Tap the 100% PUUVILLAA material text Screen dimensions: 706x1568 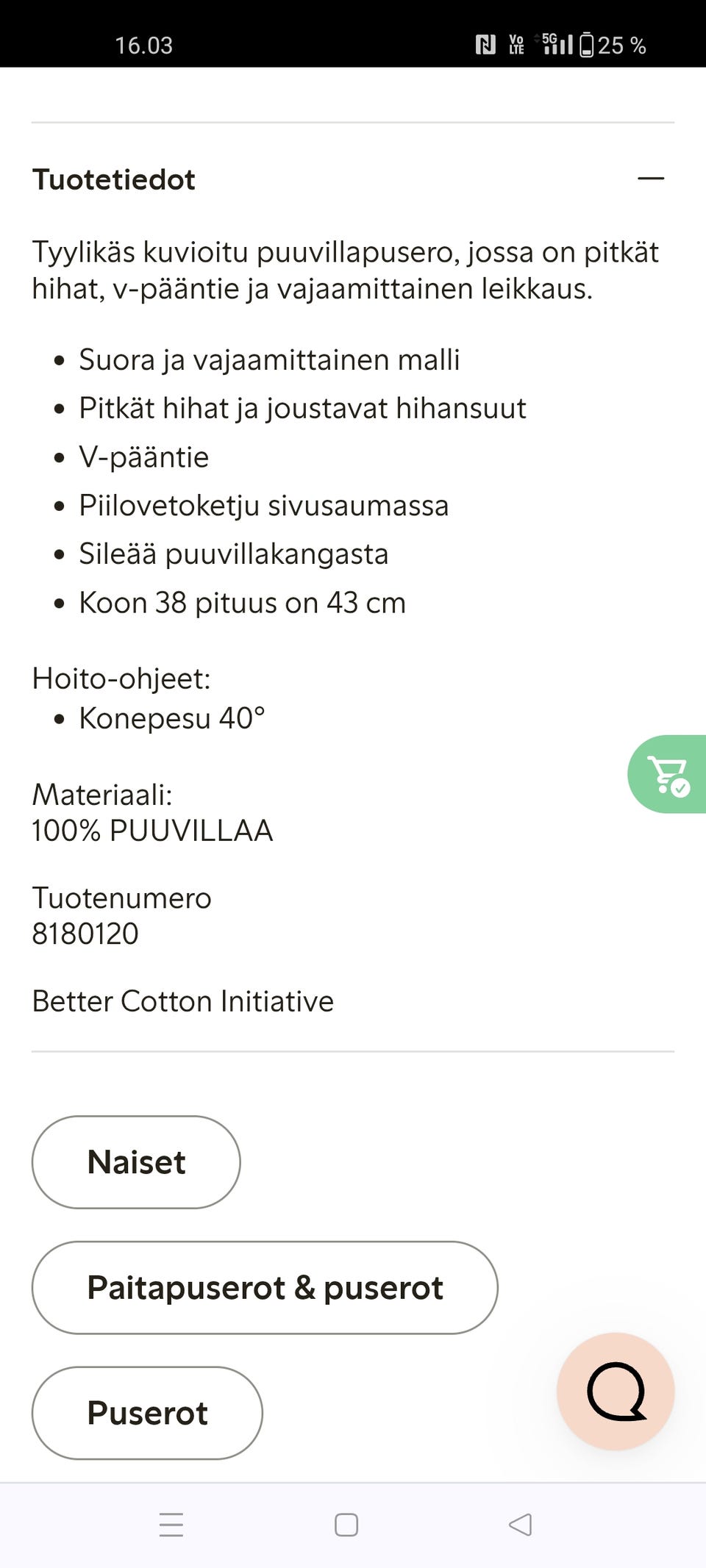(151, 831)
